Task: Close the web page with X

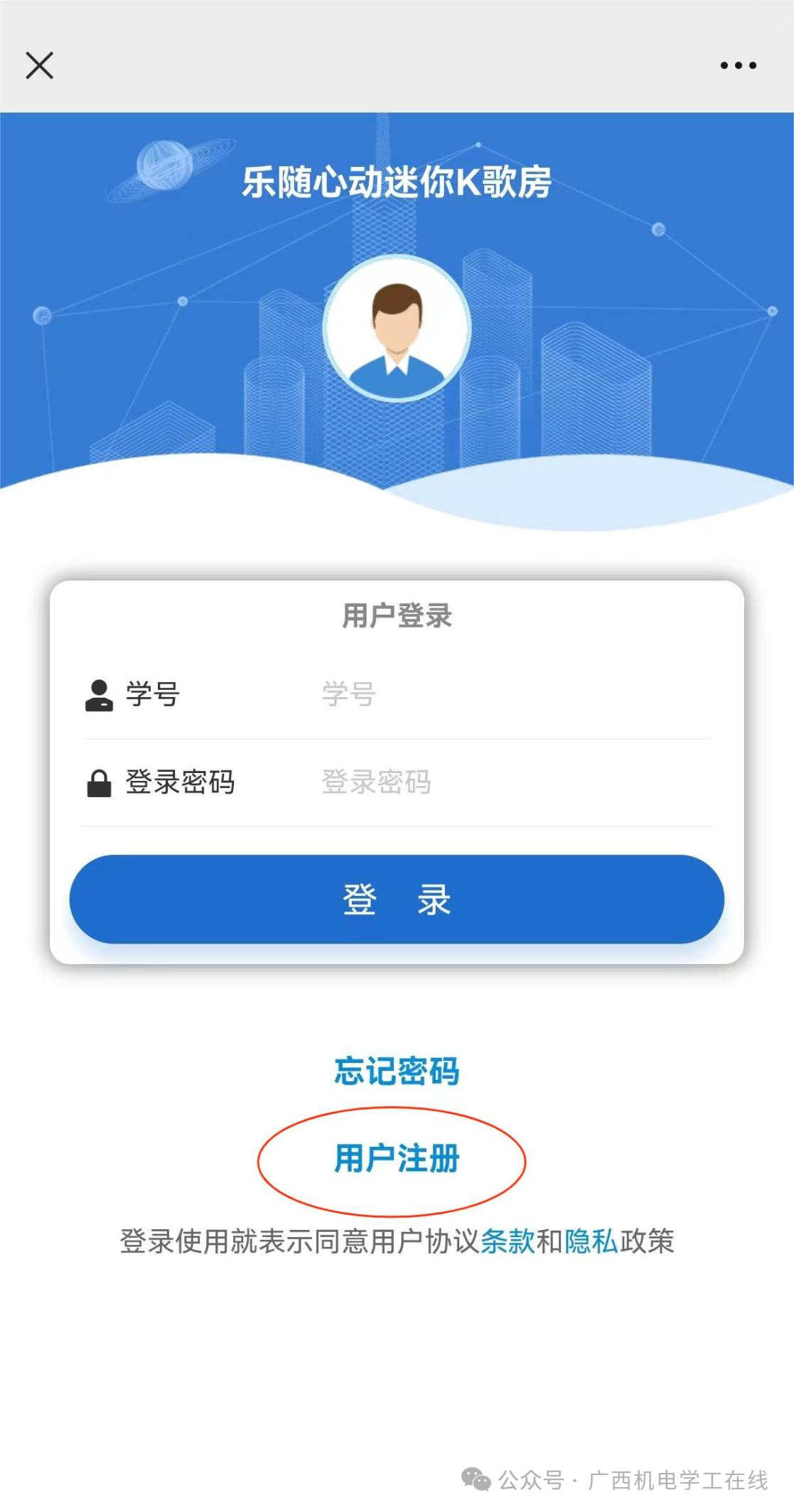Action: pos(40,65)
